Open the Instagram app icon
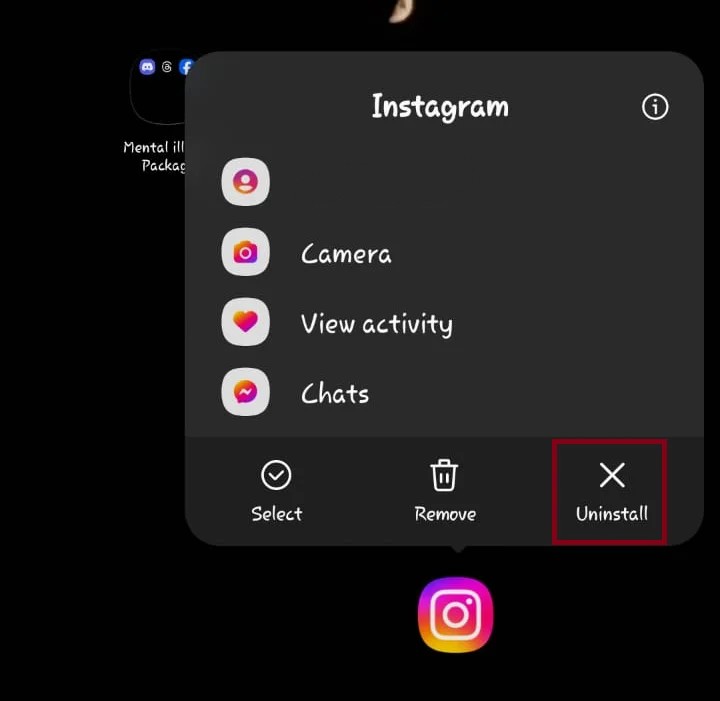720x701 pixels. click(x=456, y=614)
